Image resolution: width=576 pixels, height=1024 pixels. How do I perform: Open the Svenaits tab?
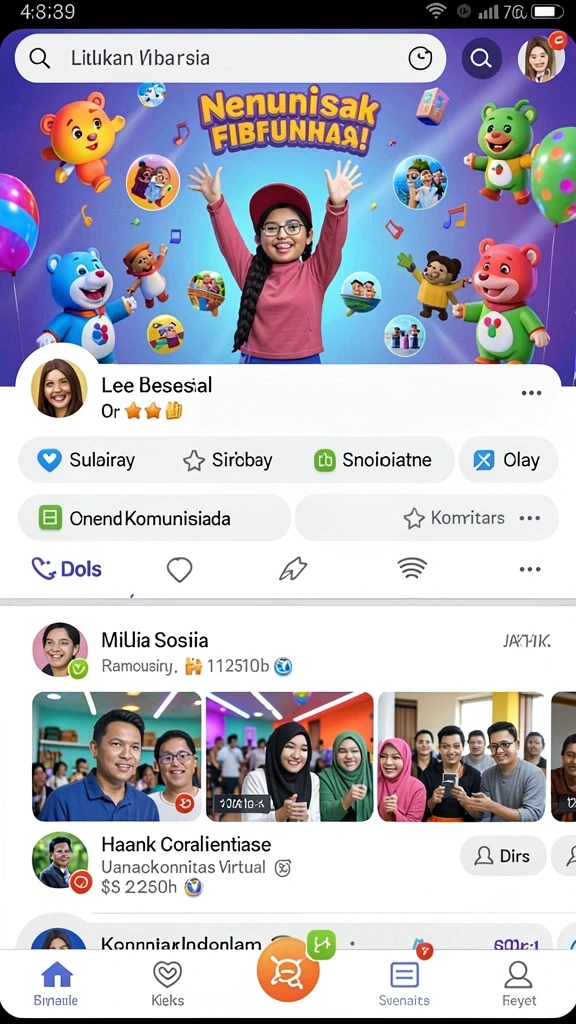404,984
